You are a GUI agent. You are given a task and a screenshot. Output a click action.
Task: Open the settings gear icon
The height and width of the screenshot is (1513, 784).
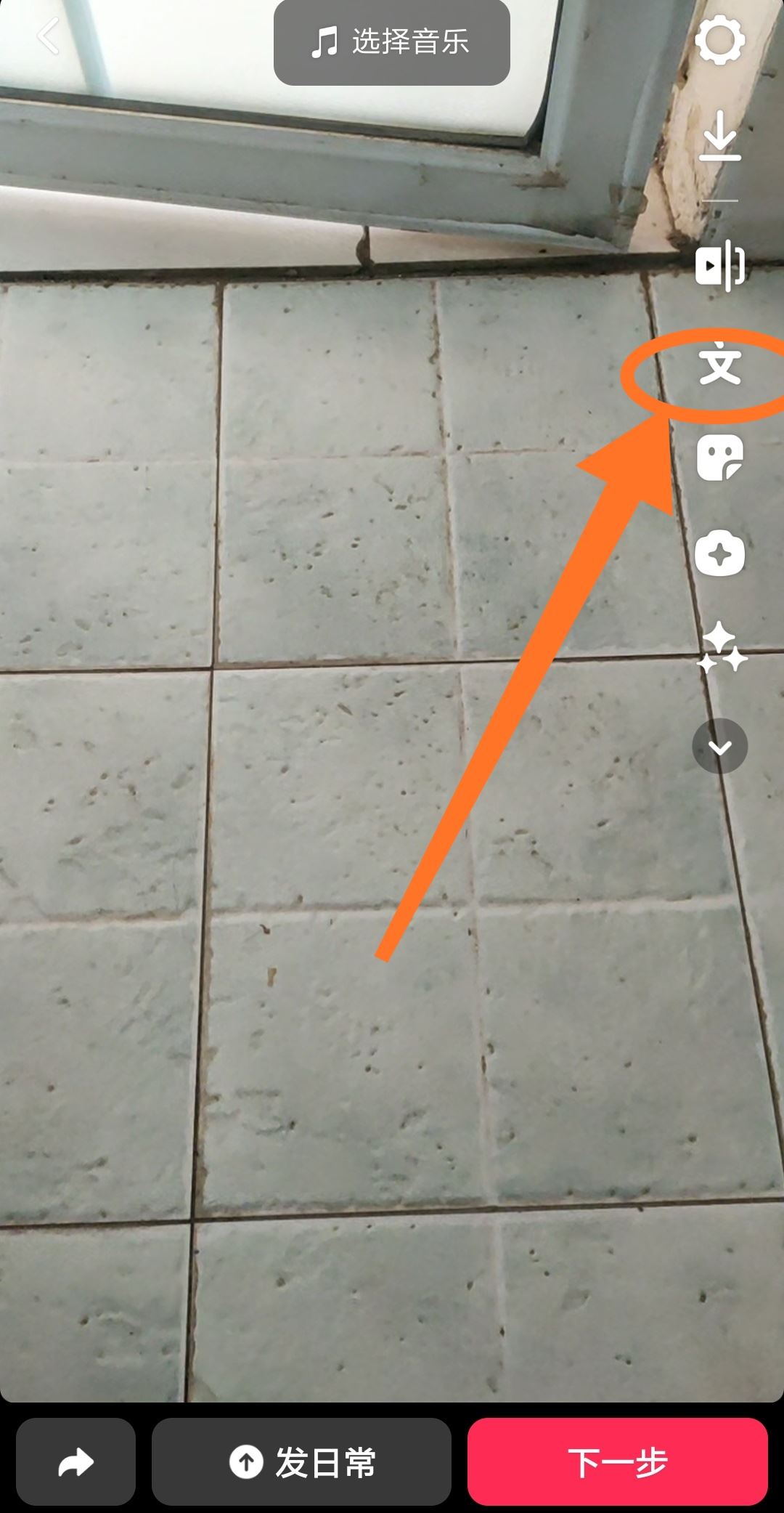(719, 40)
